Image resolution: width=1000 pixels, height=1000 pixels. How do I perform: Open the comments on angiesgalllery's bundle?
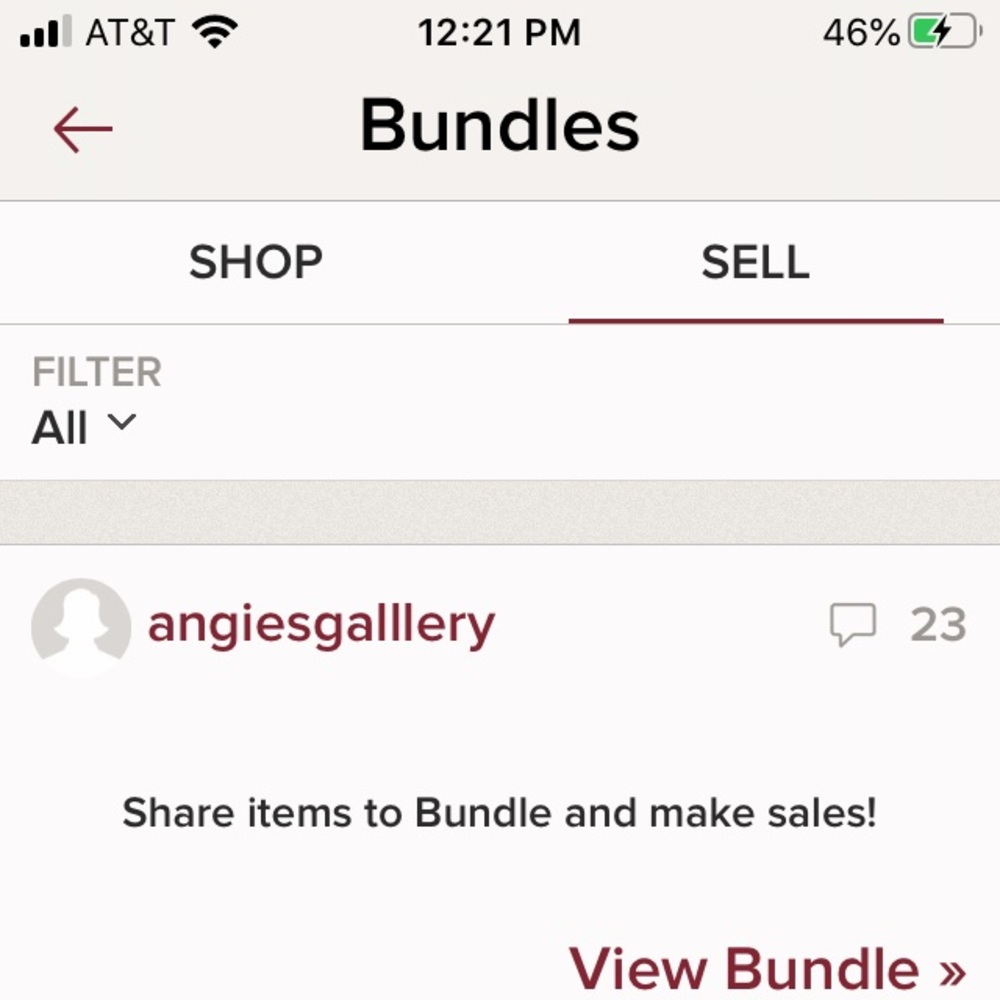coord(853,626)
